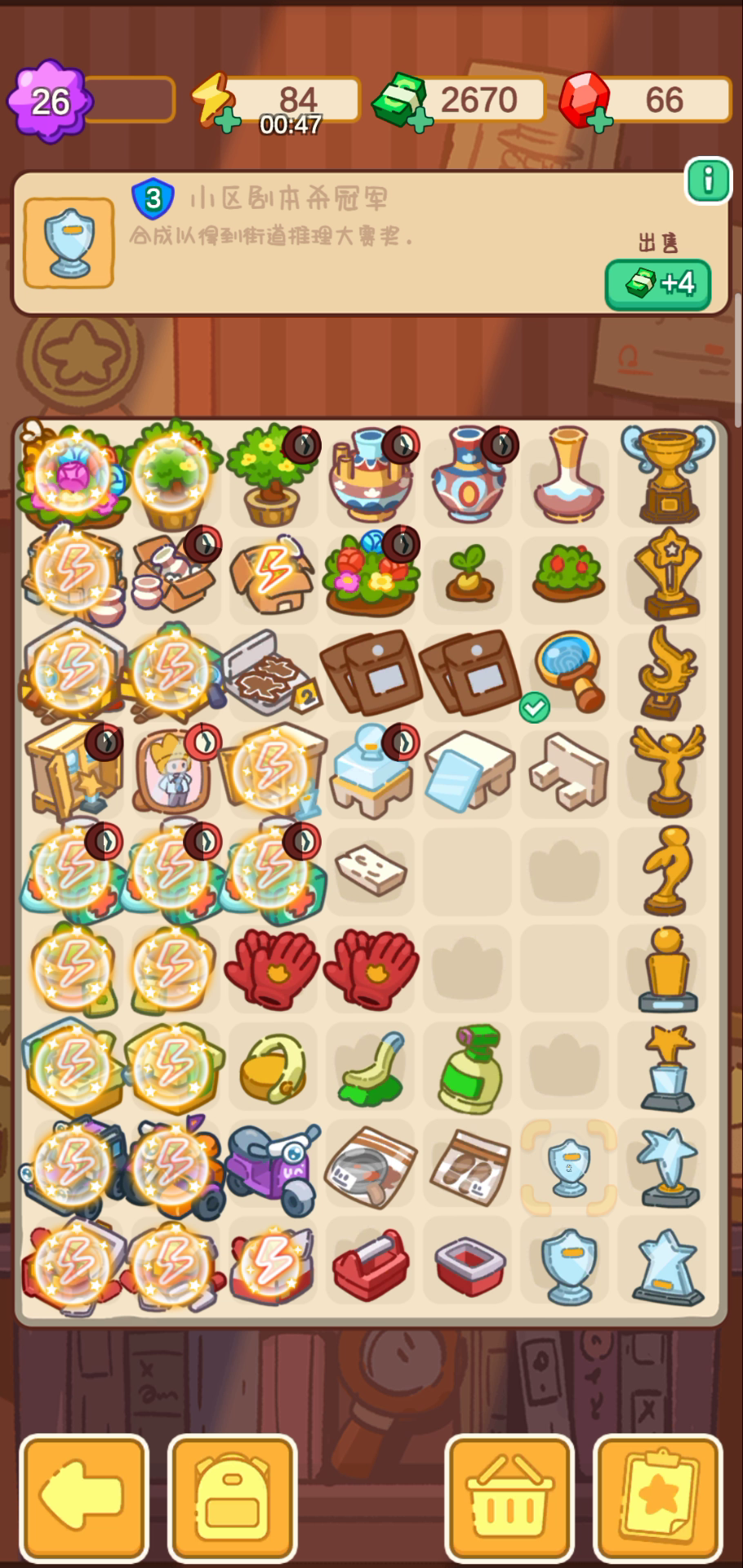Open the shop basket
Screen dimensions: 743x1568
pos(509,1498)
